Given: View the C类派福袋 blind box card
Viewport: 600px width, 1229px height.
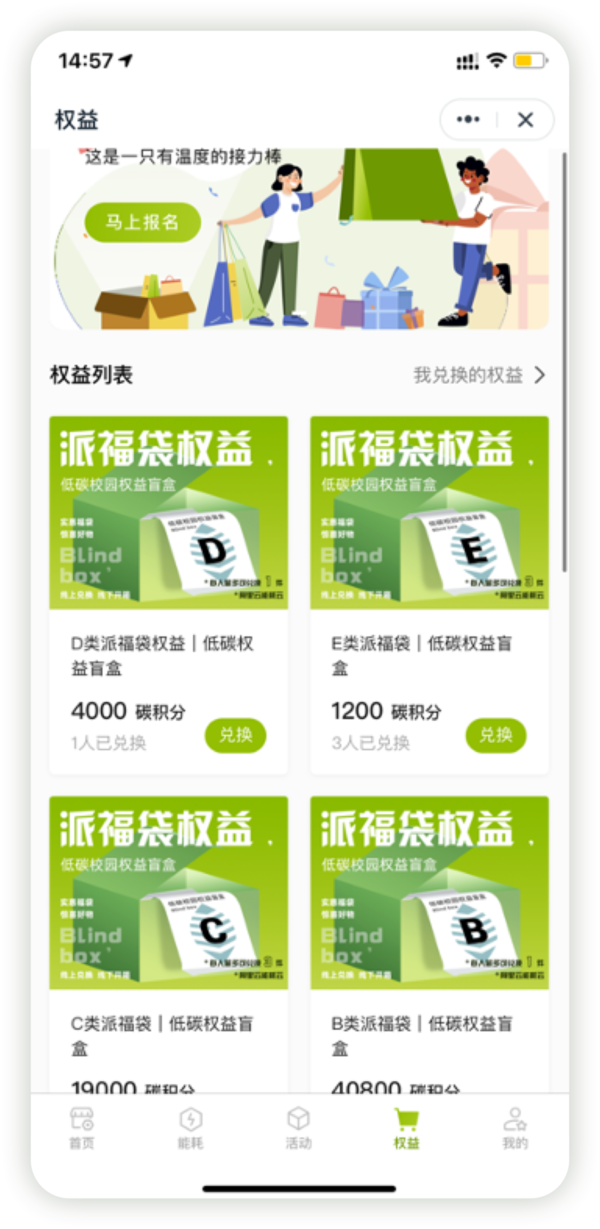Looking at the screenshot, I should (x=168, y=893).
